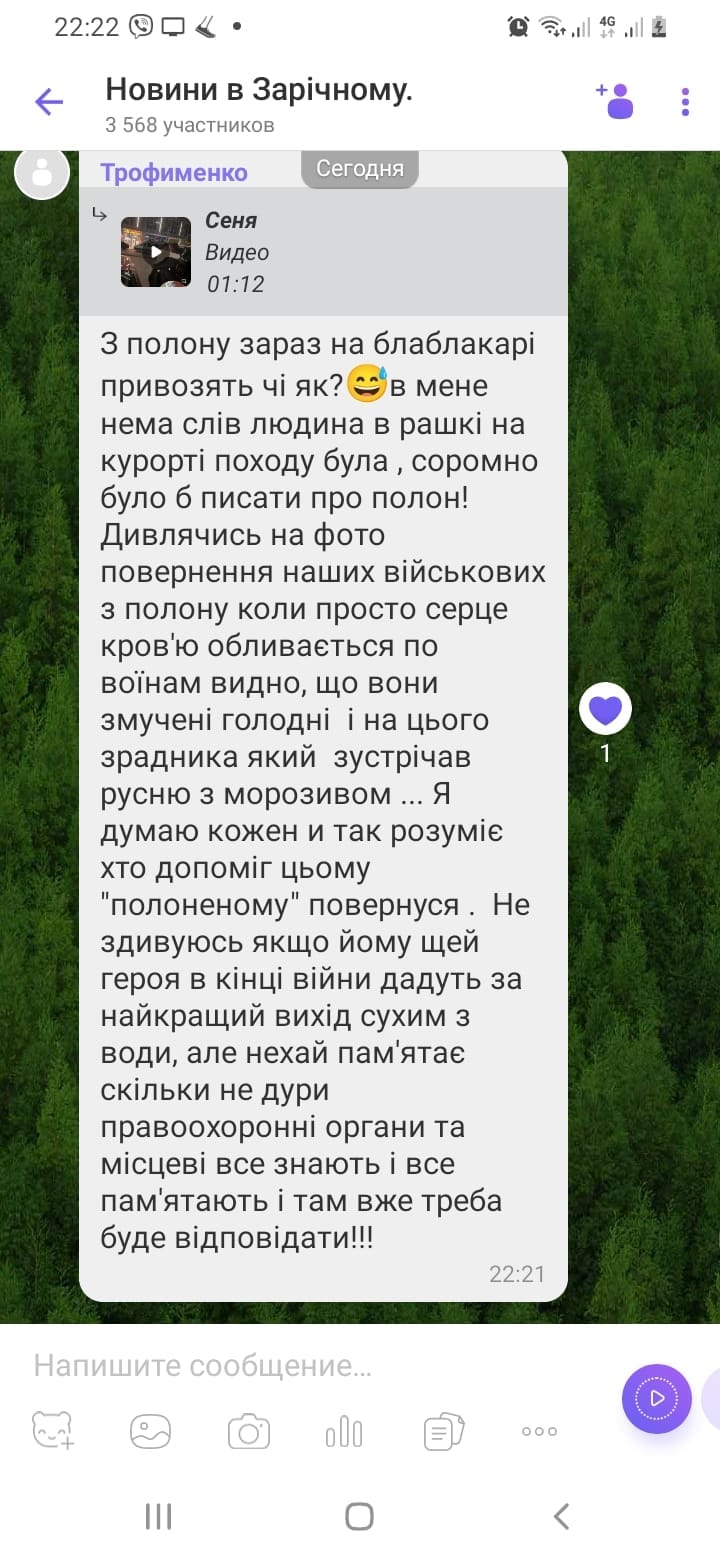
Task: Open the quoted video from Сеня
Action: 156,252
